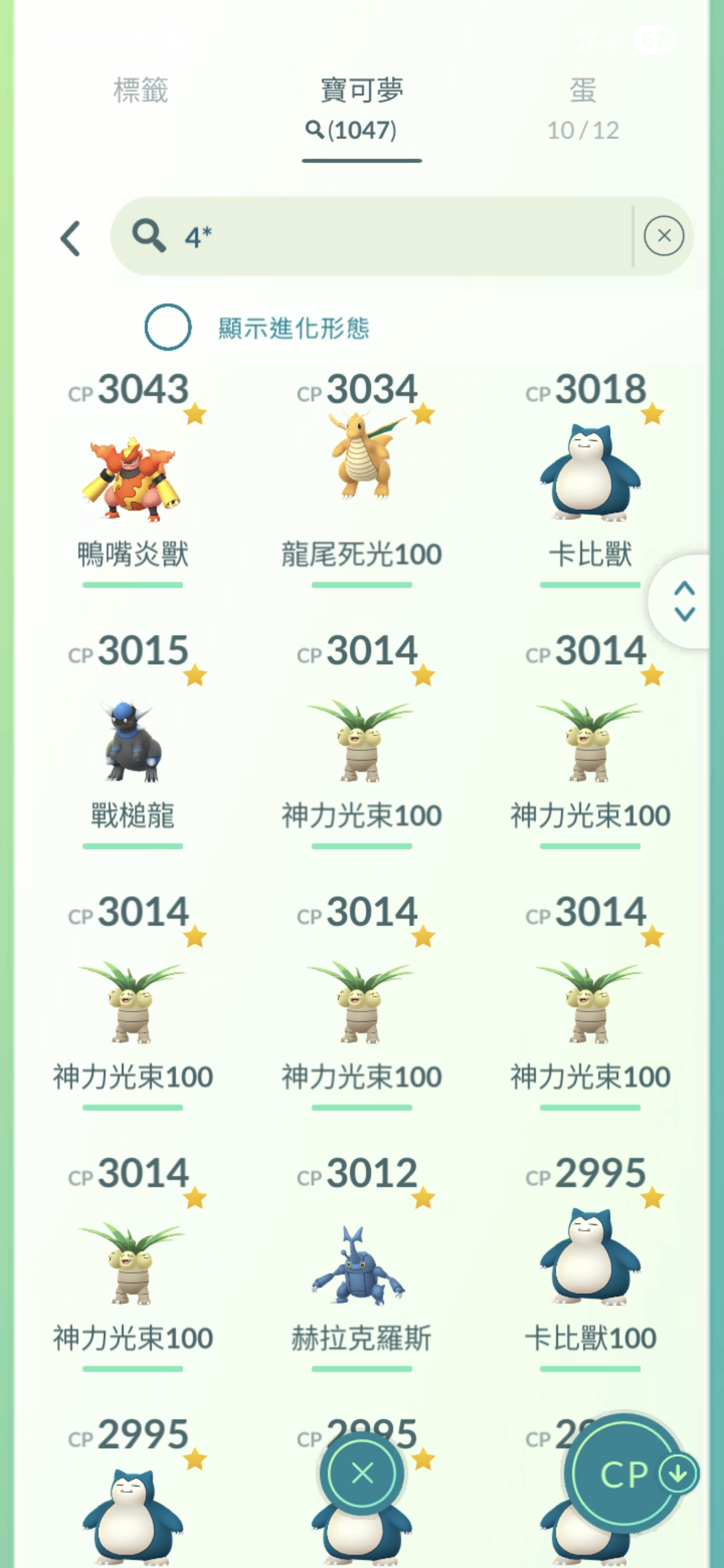Switch to the 蛋 tab
This screenshot has width=724, height=1568.
[583, 107]
